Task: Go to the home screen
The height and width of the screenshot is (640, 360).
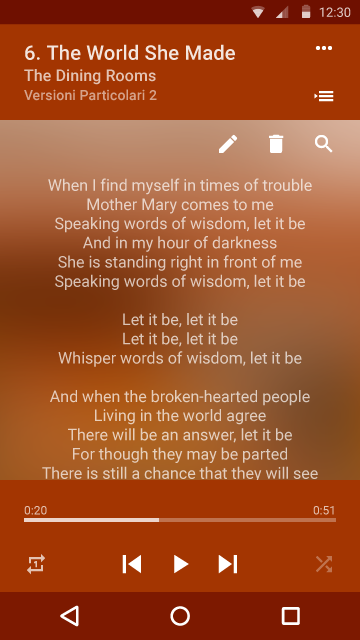Action: tap(180, 616)
